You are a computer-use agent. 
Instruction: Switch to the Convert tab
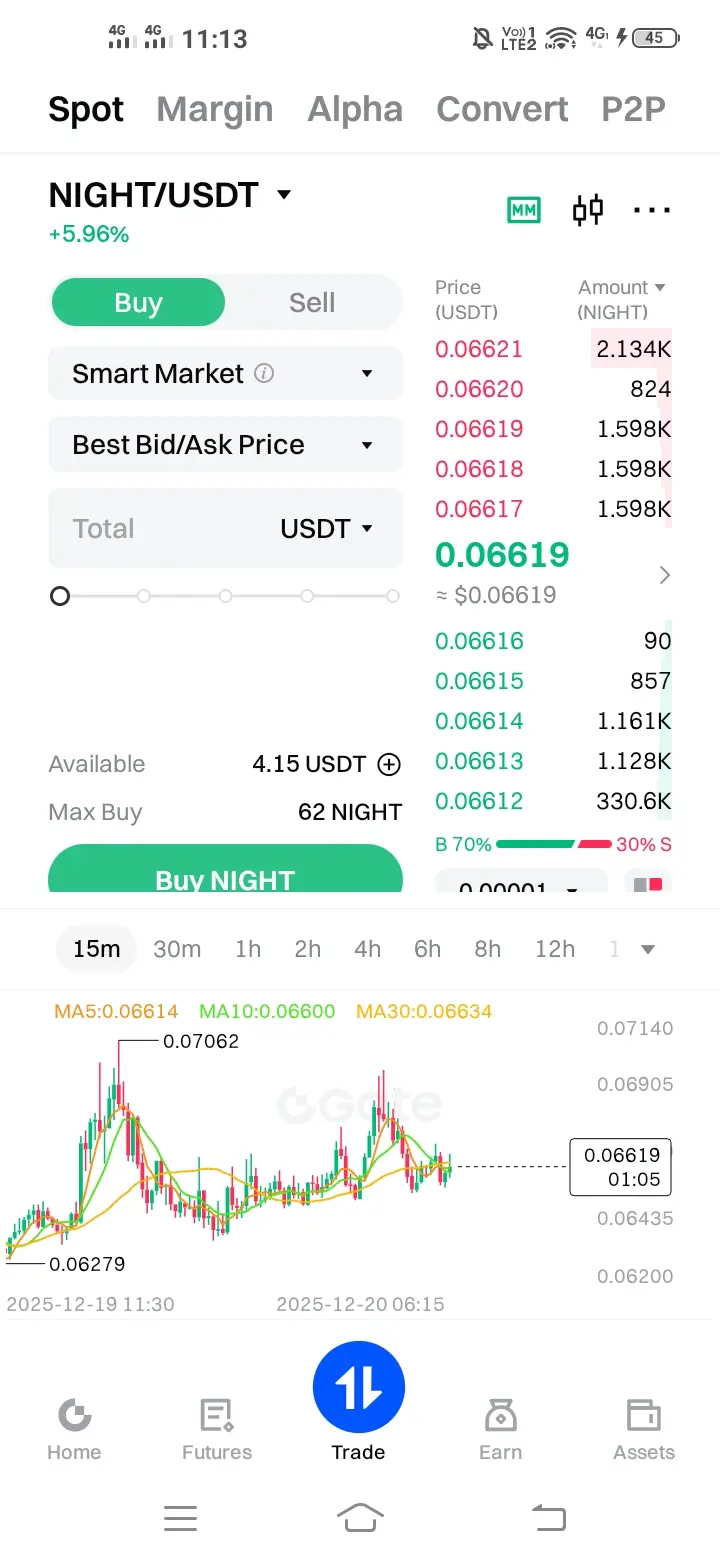point(502,109)
